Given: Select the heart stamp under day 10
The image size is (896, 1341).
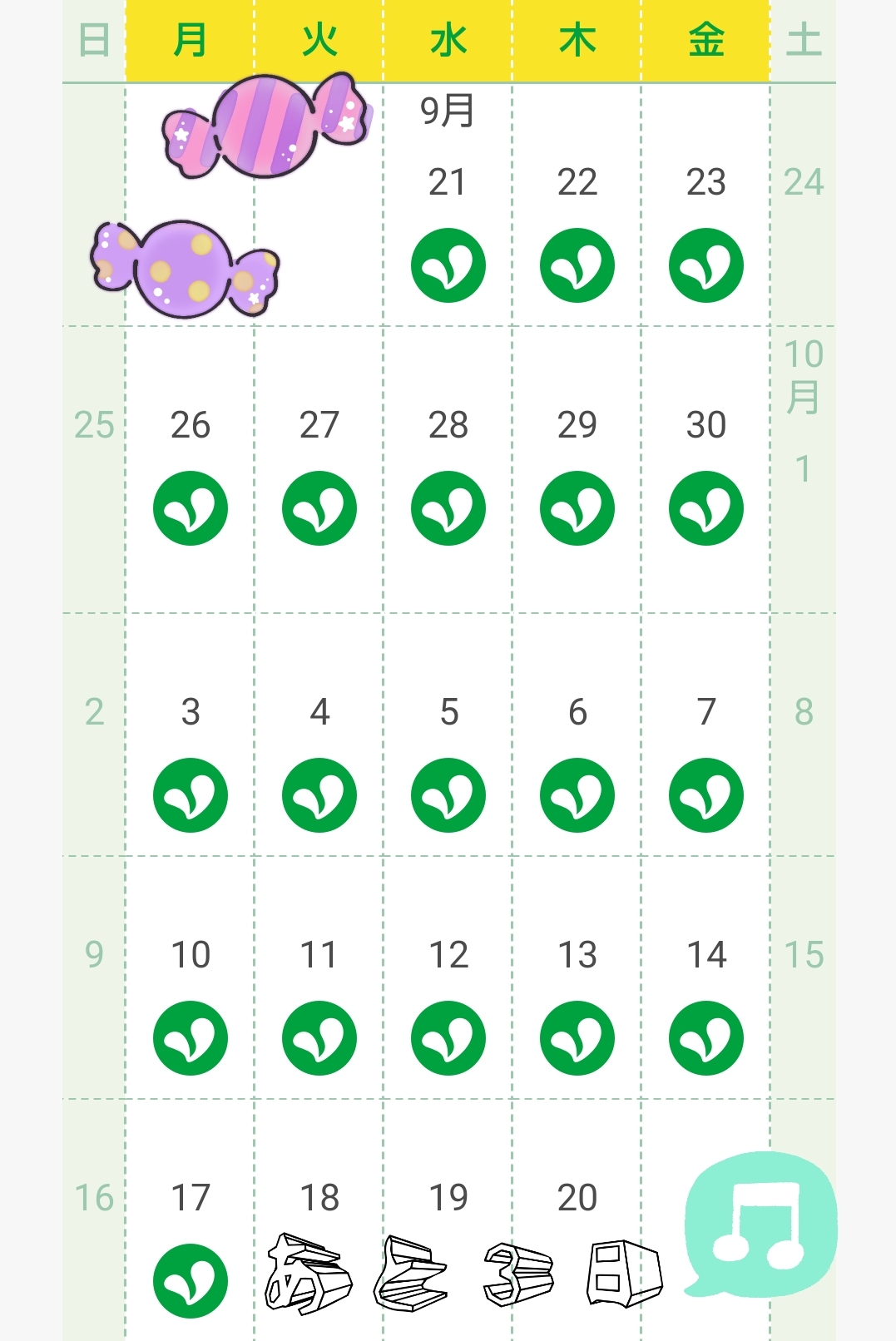Looking at the screenshot, I should tap(191, 1038).
